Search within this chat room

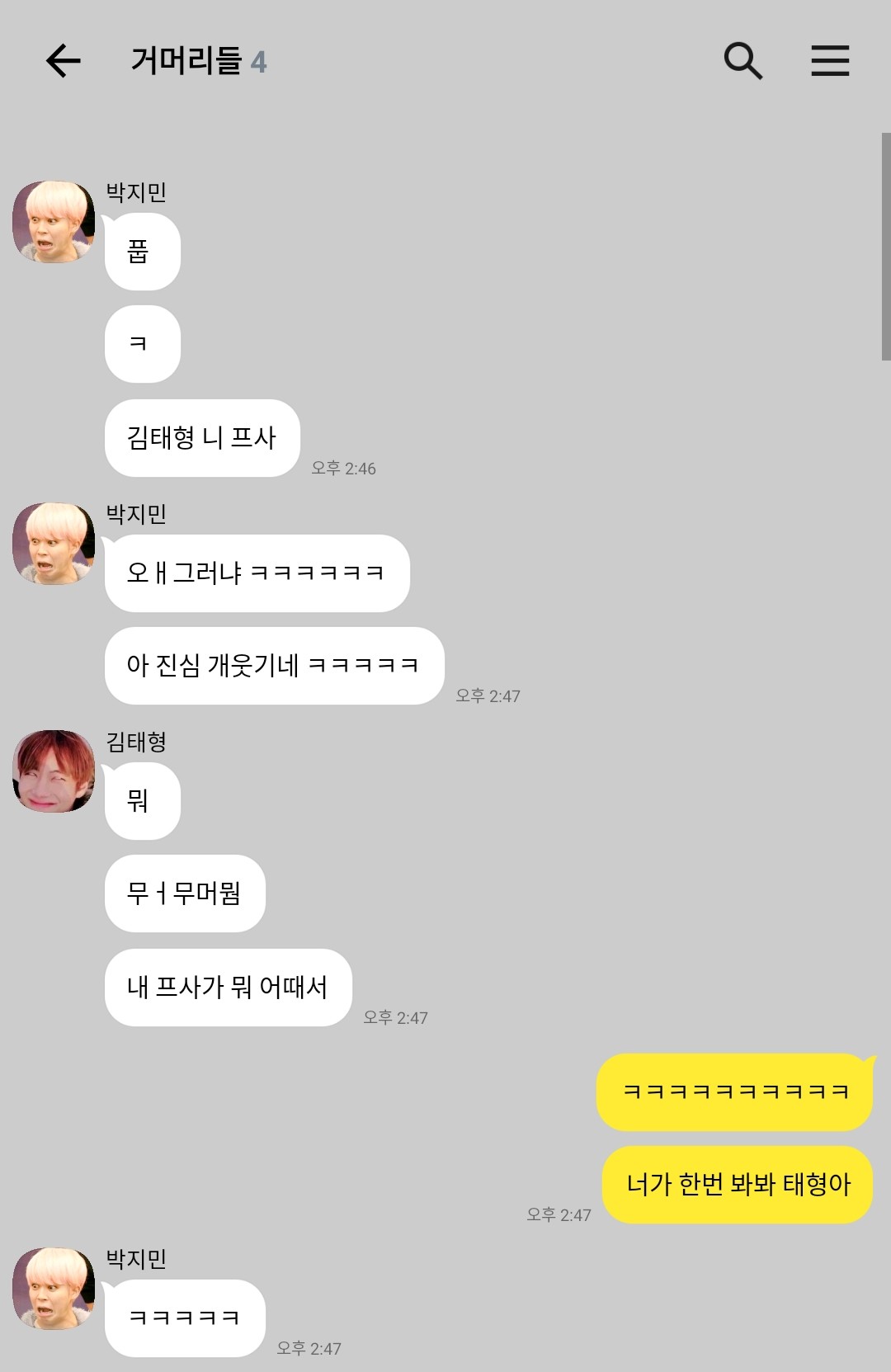[x=742, y=61]
